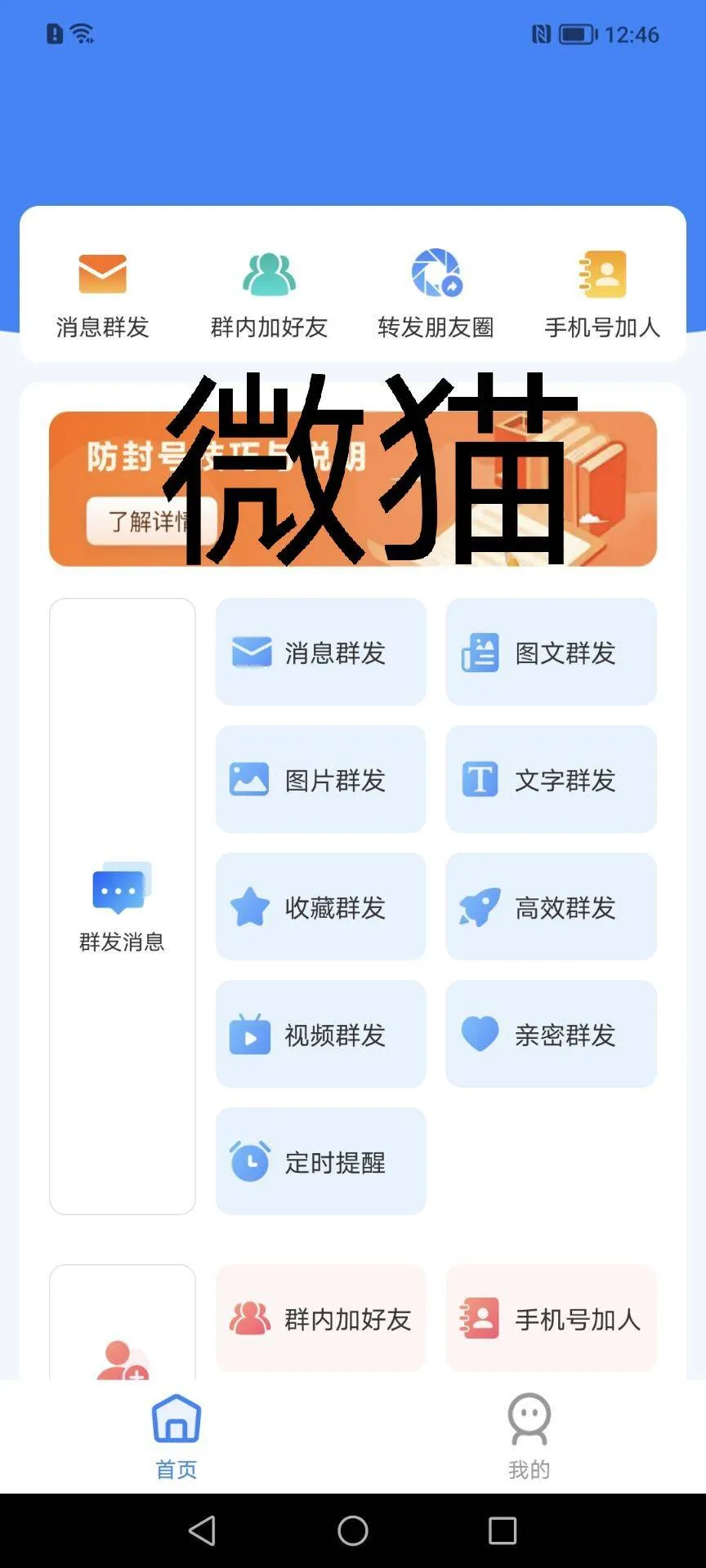Open the anti-ban tips banner image

pos(351,488)
